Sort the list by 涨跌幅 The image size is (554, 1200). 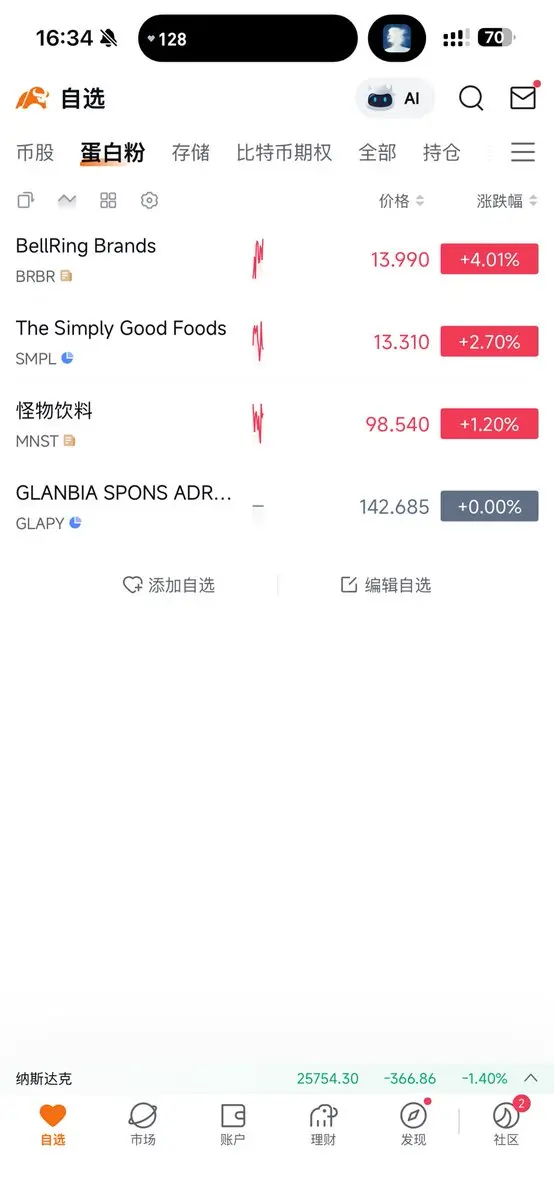pyautogui.click(x=507, y=201)
